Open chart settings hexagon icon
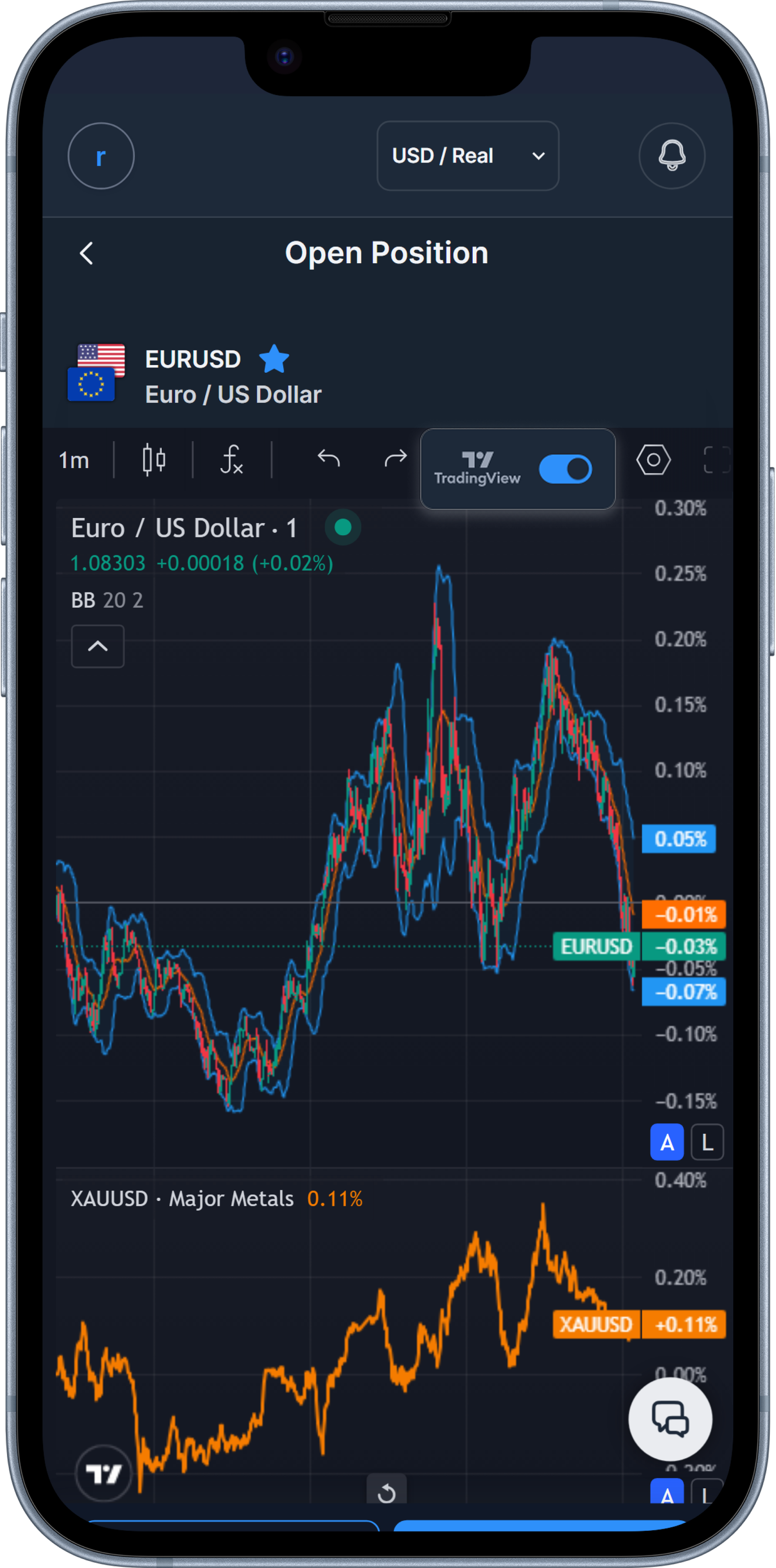The height and width of the screenshot is (1568, 776). point(654,460)
